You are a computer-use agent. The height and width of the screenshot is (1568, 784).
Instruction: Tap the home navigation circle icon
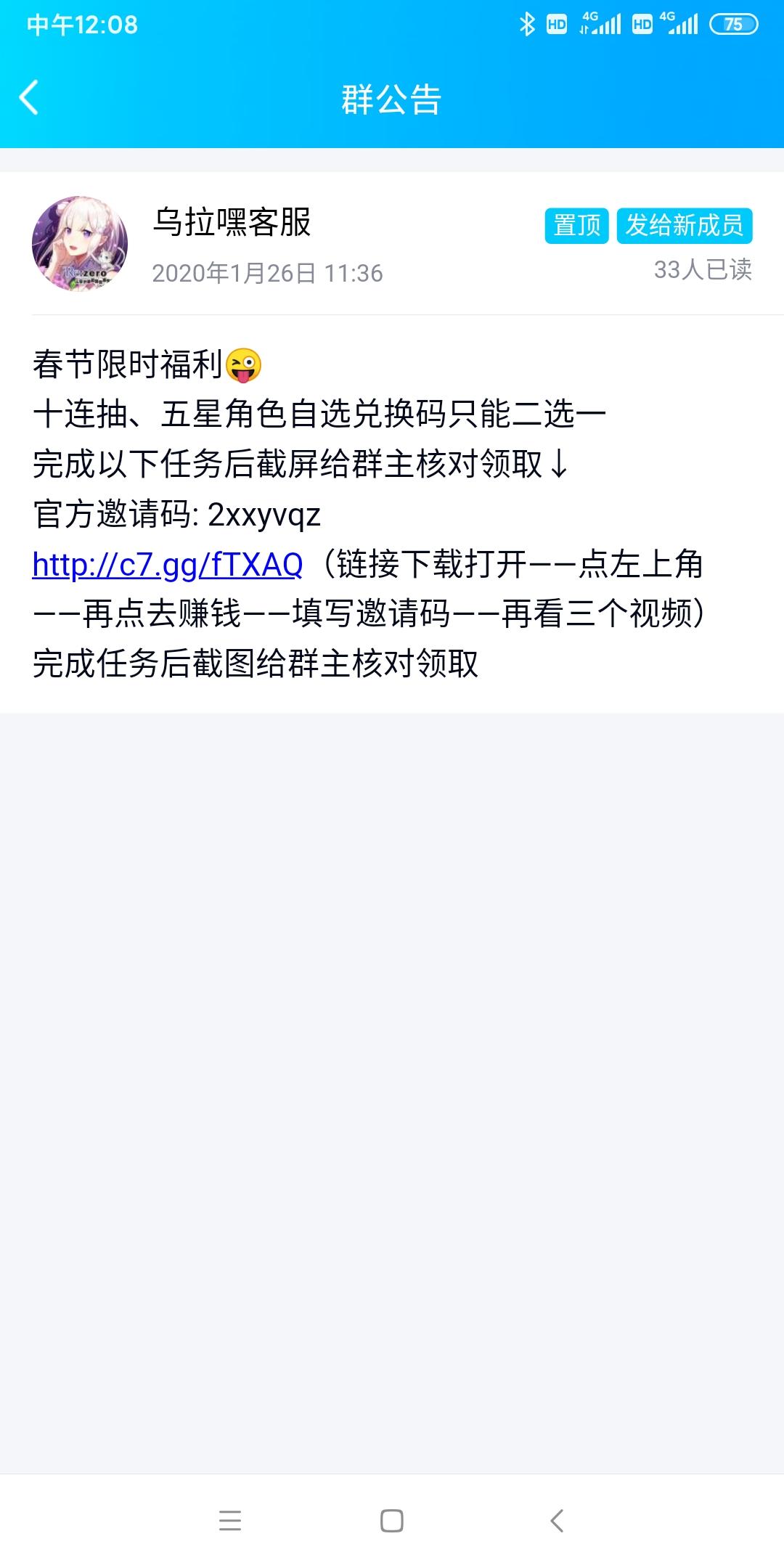[391, 1518]
